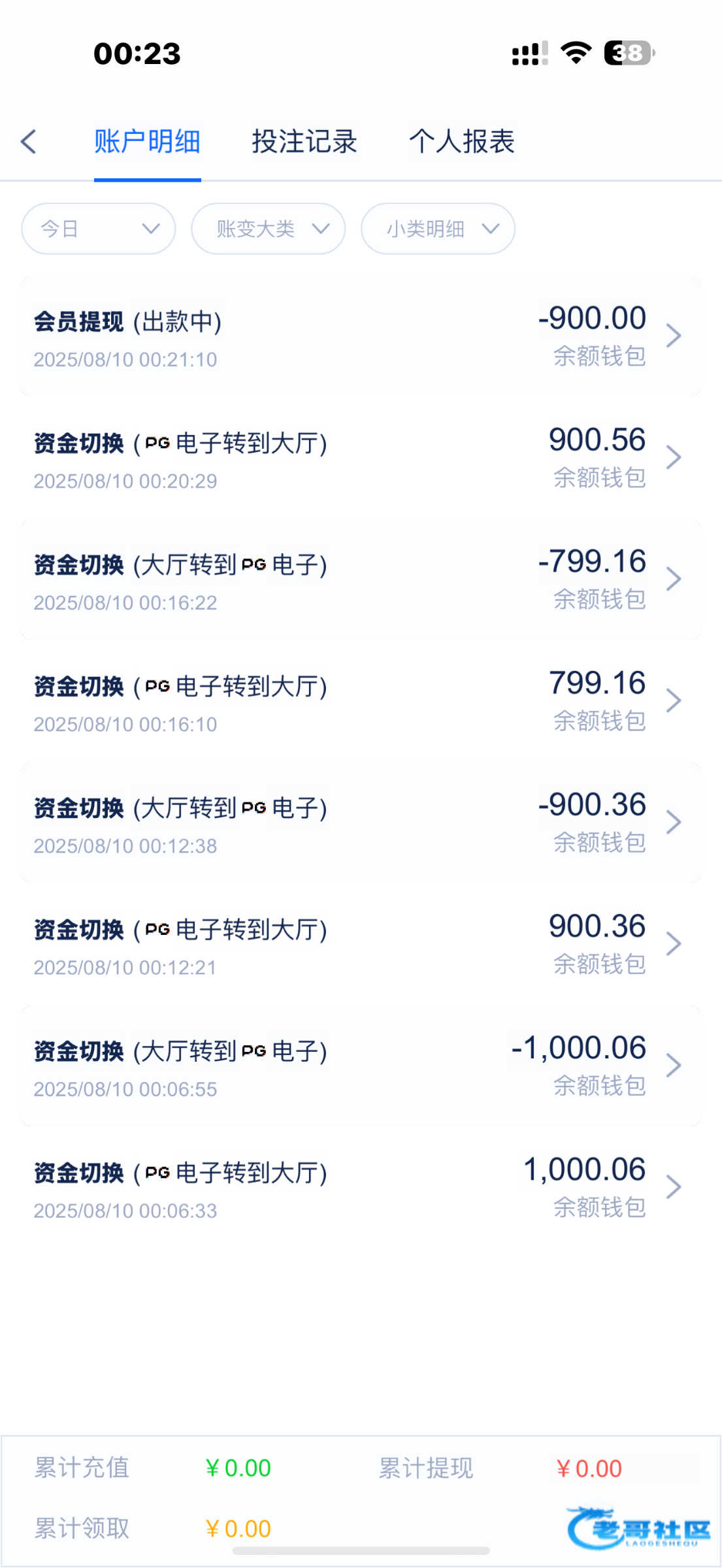This screenshot has height=1568, width=722.
Task: View the -900.36 transfer at 00:12:38
Action: coord(361,823)
